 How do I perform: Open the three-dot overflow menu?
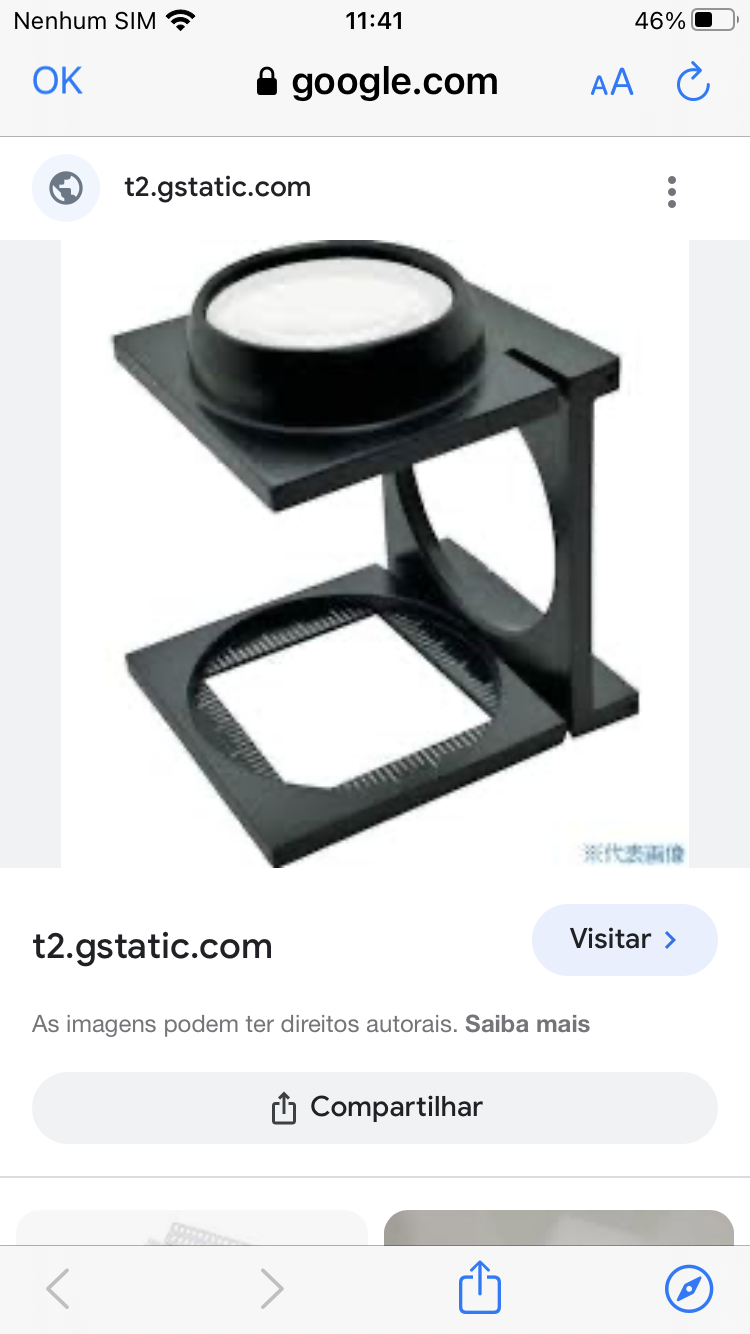(x=672, y=191)
